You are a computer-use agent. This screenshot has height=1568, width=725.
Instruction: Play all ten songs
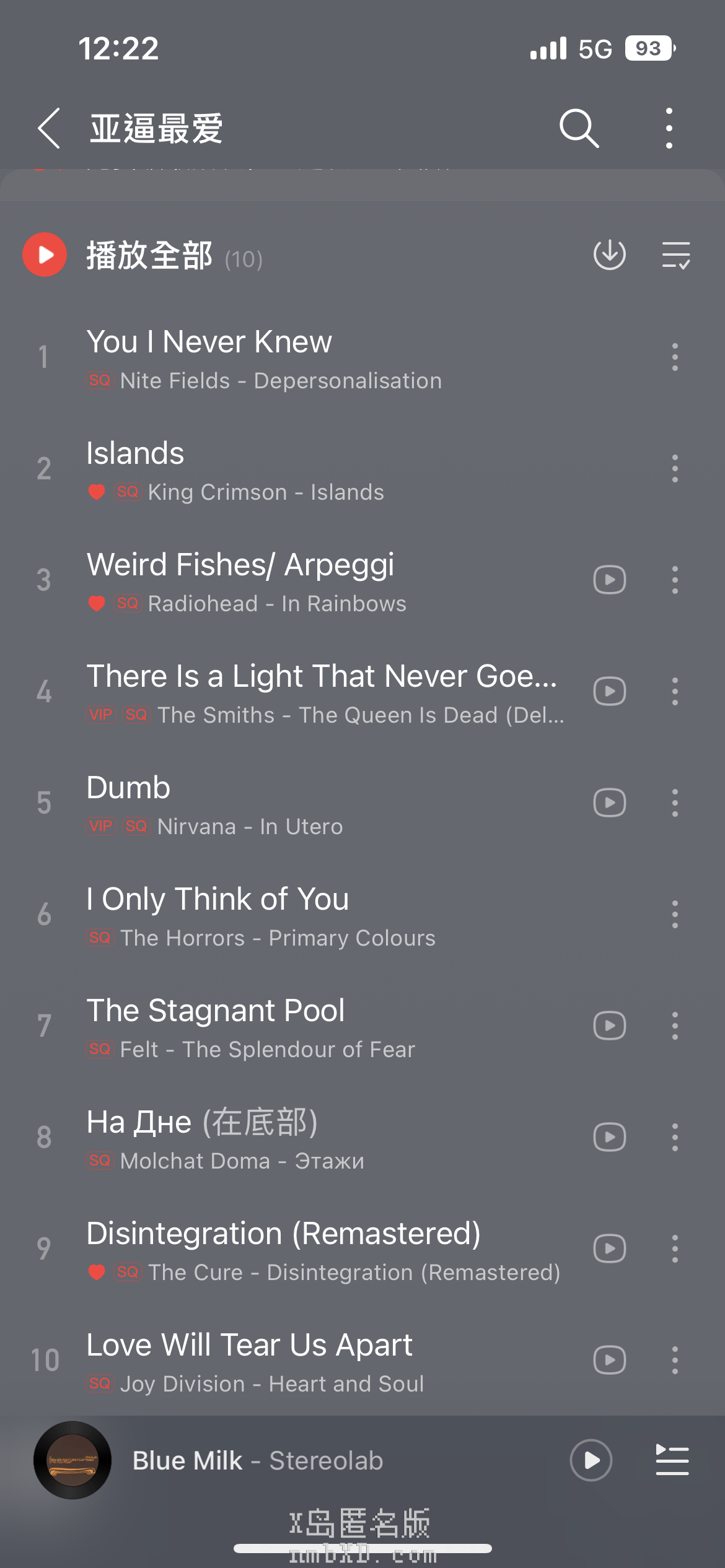[45, 255]
